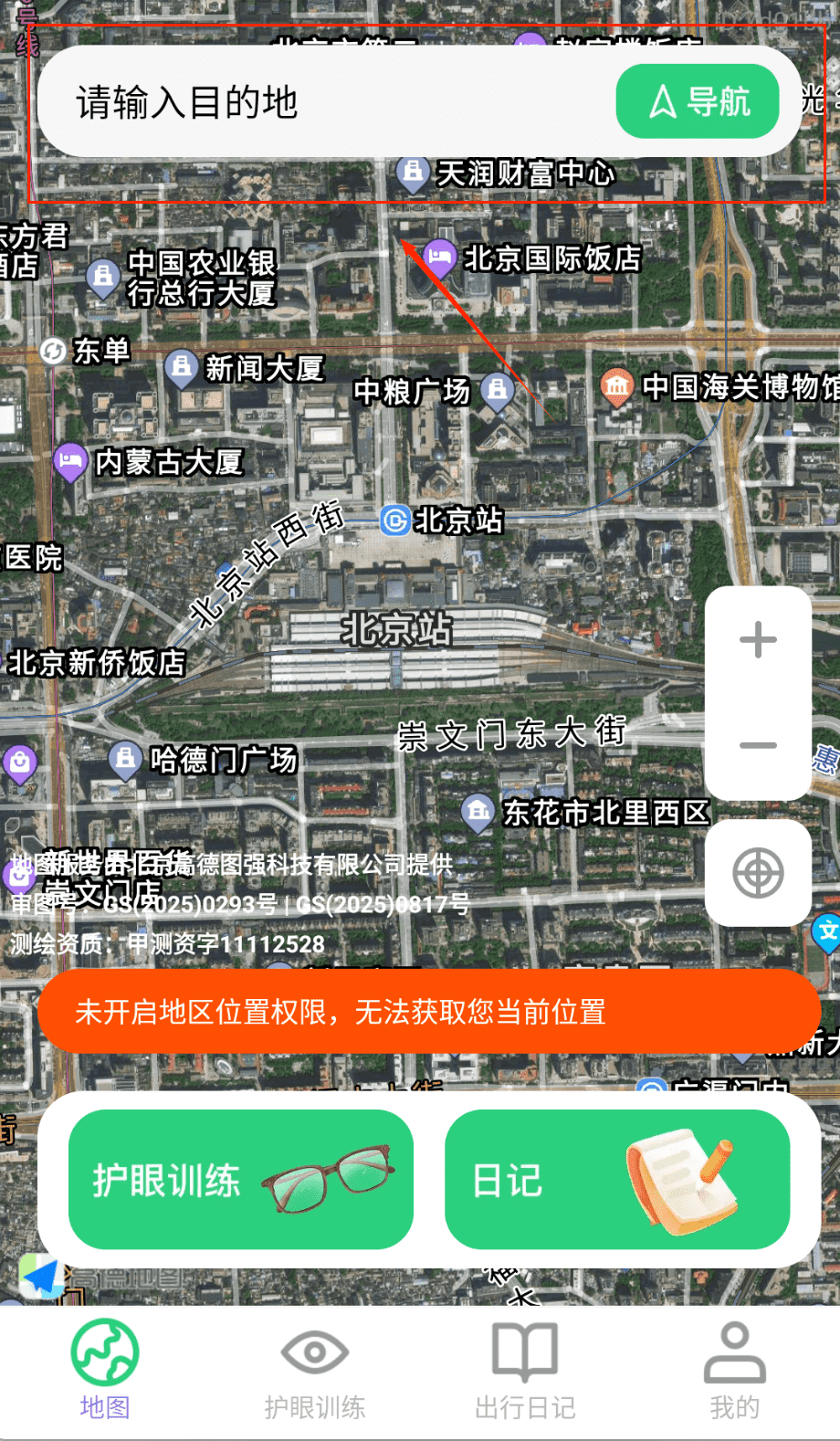Open the 我的 tab
The height and width of the screenshot is (1441, 840).
[x=735, y=1369]
